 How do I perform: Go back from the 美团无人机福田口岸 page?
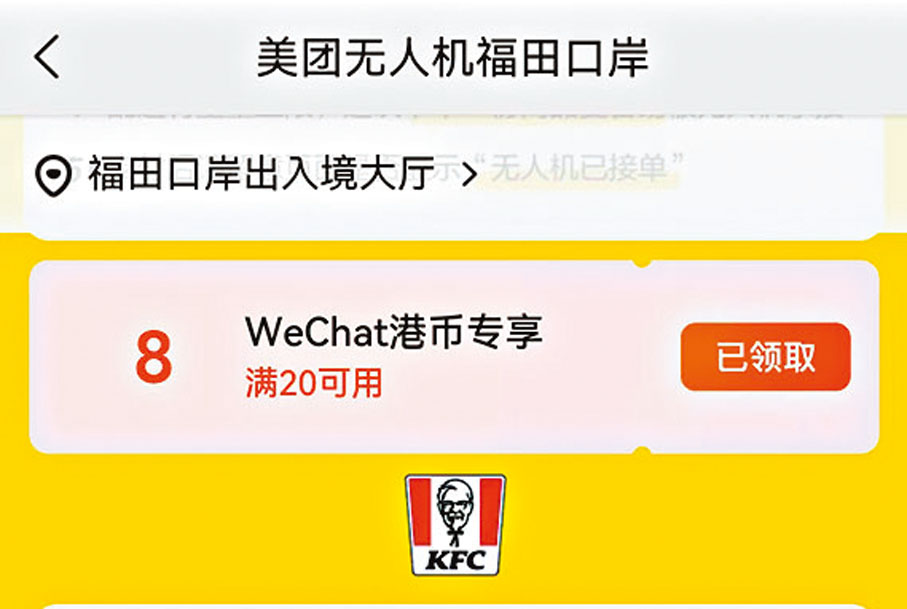point(47,58)
